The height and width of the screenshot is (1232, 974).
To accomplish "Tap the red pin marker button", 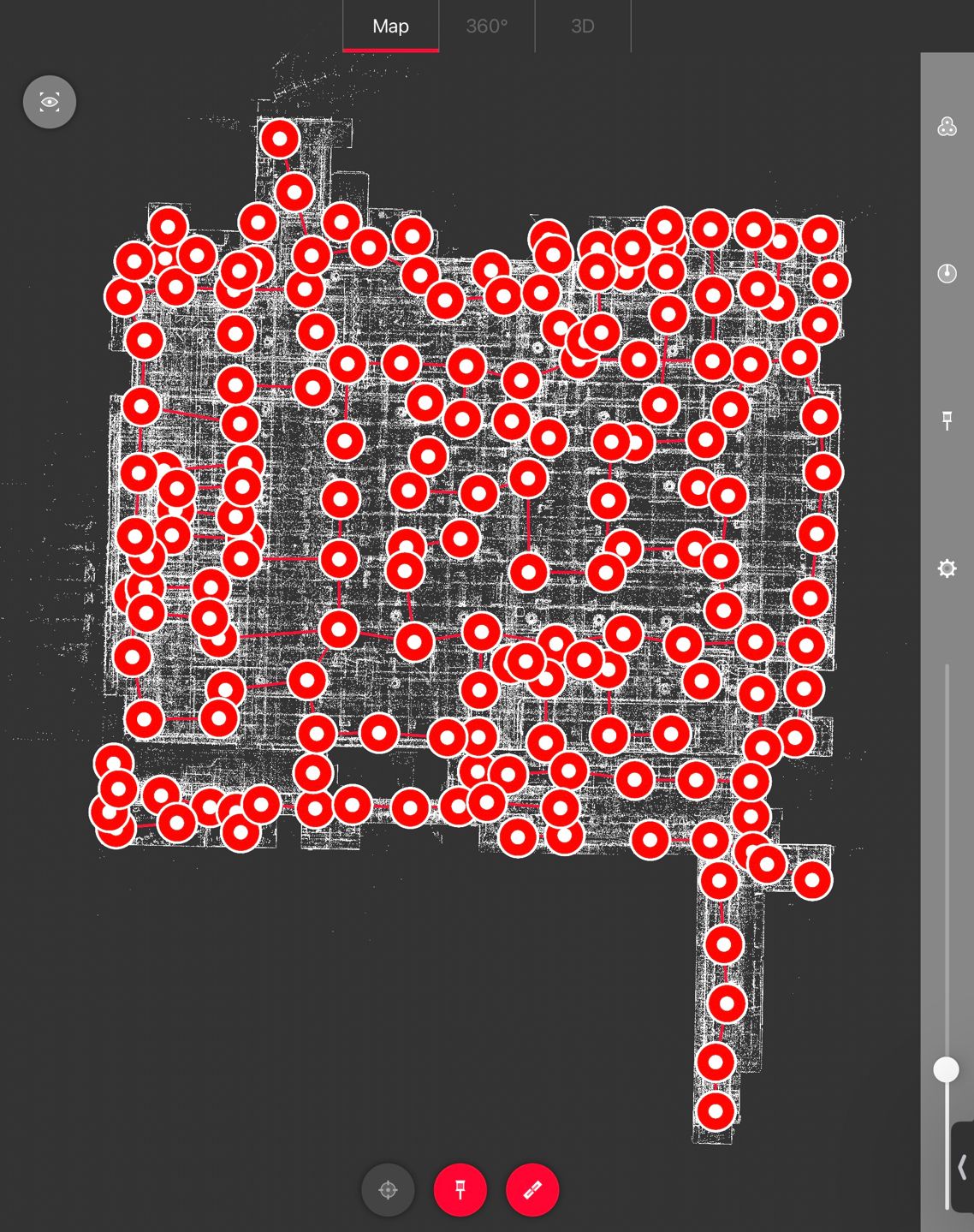I will (460, 1190).
